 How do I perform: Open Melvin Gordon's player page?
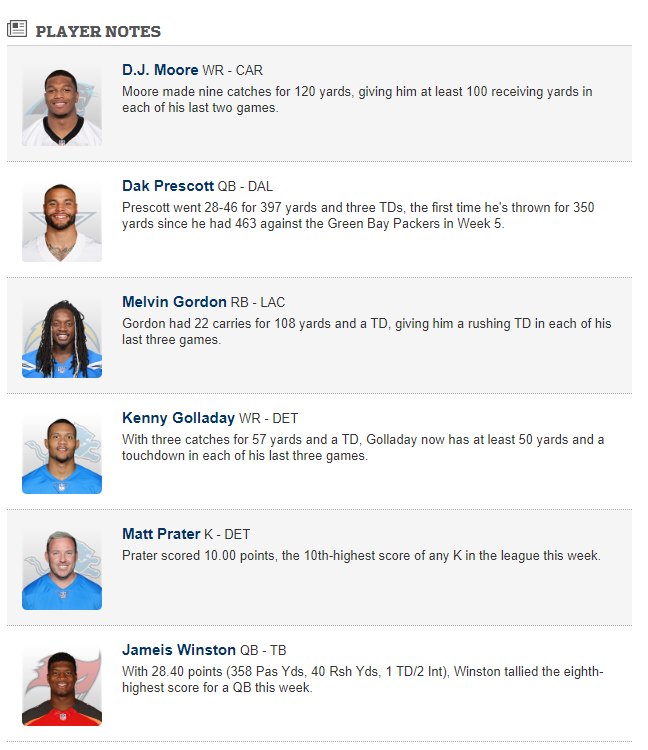174,302
